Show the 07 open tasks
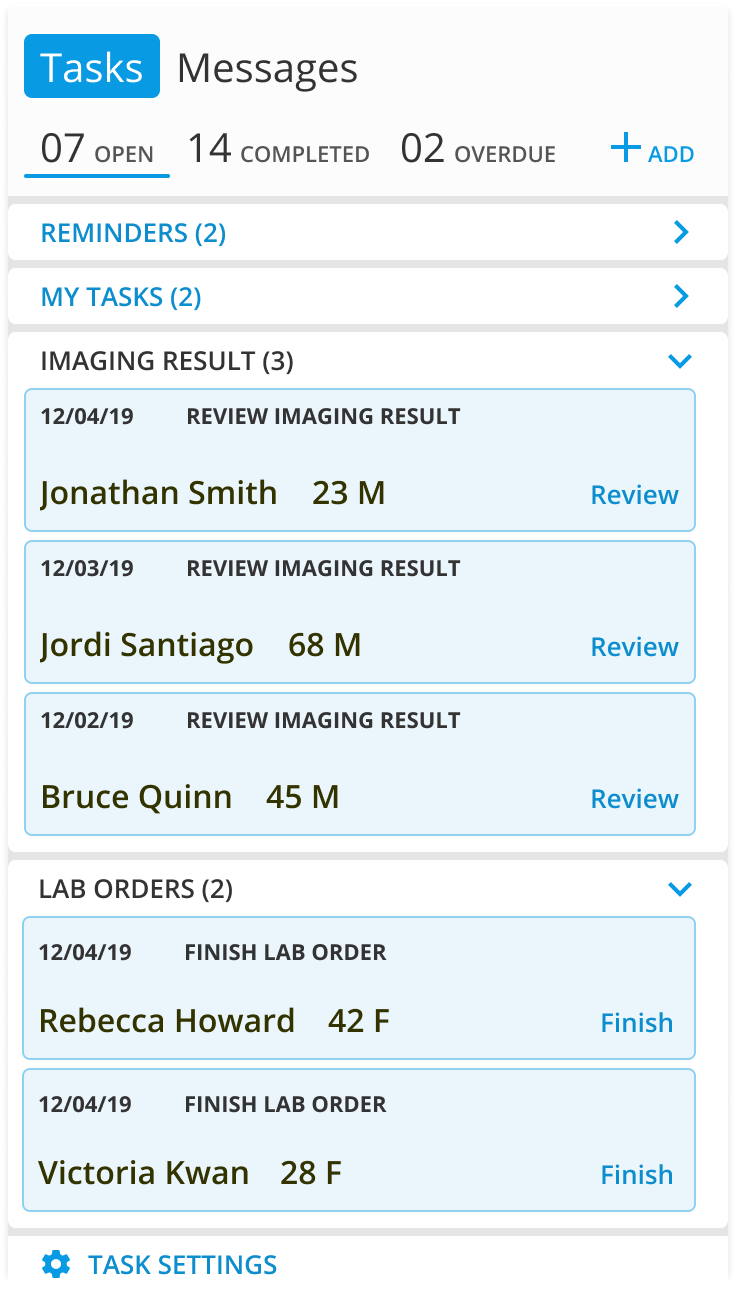The height and width of the screenshot is (1292, 736). (x=97, y=150)
